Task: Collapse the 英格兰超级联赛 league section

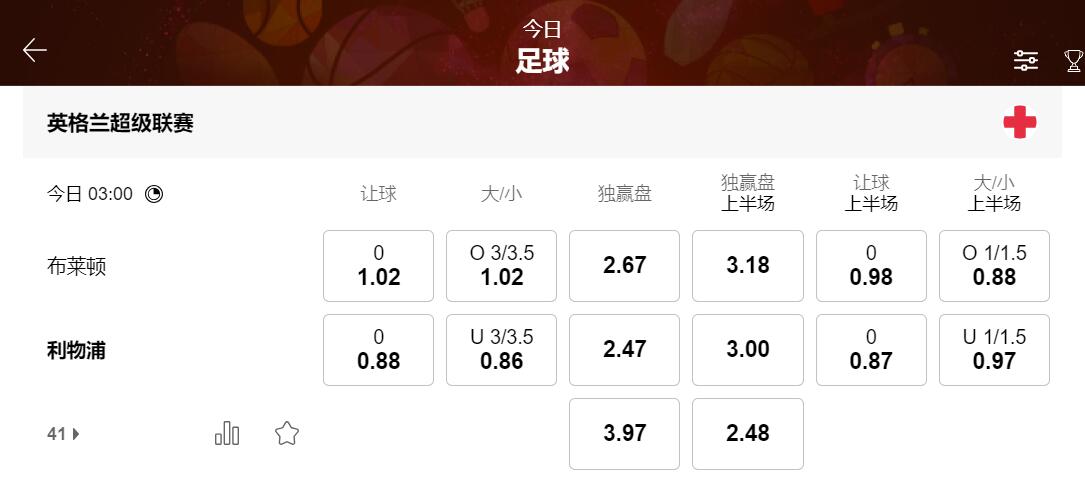Action: coord(1019,123)
